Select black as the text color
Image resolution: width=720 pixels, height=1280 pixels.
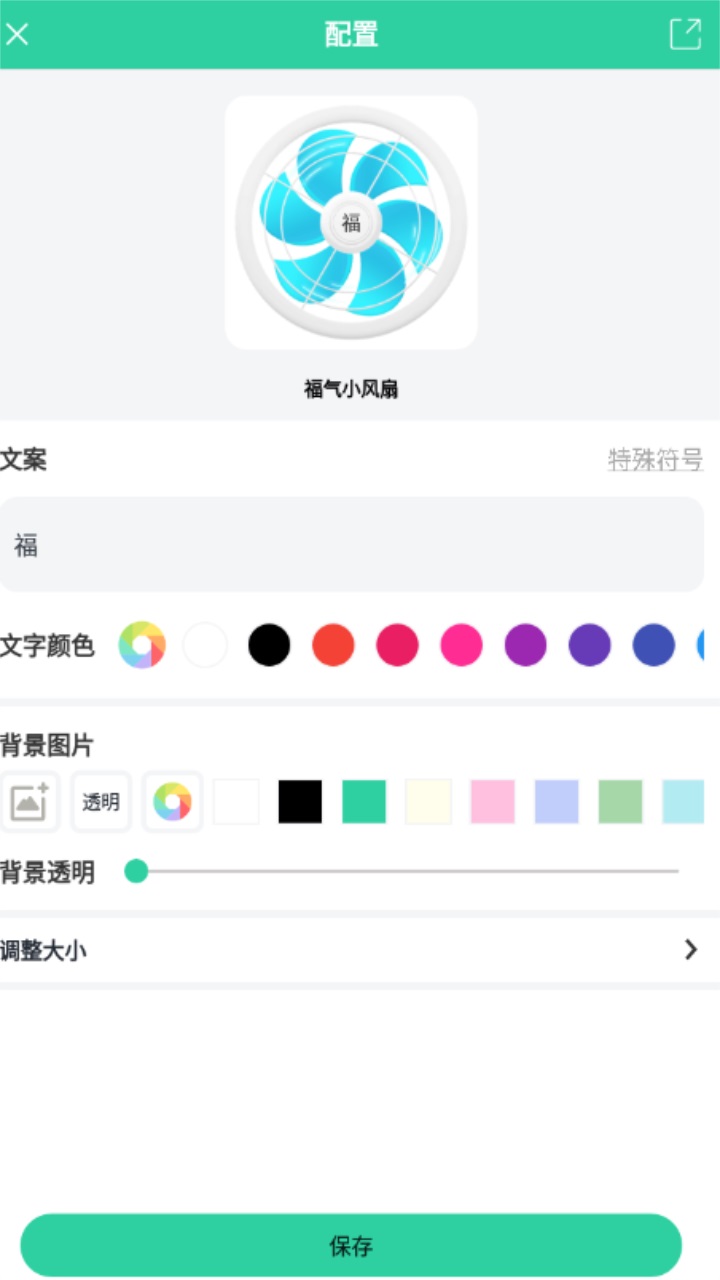point(269,645)
